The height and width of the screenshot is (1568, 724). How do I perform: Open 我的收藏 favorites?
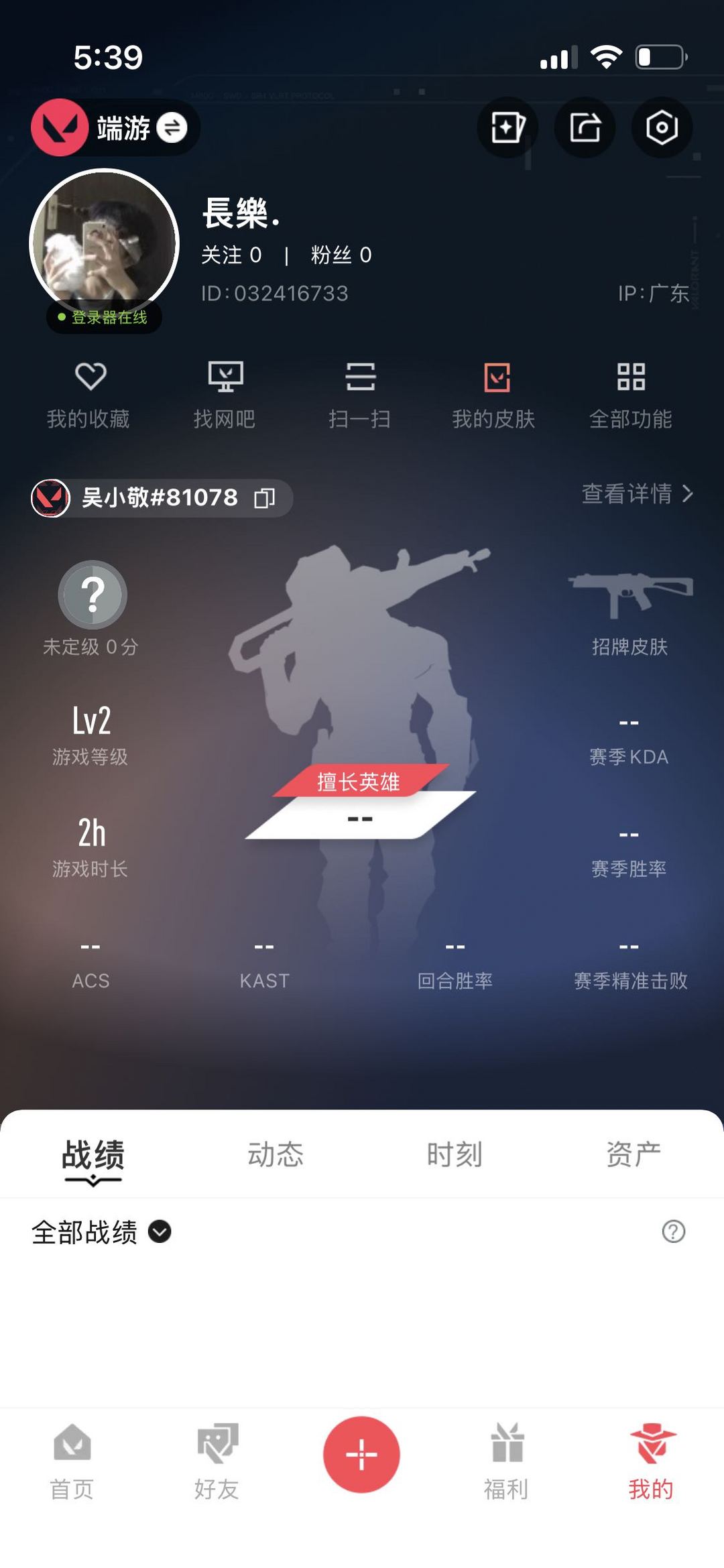tap(88, 396)
